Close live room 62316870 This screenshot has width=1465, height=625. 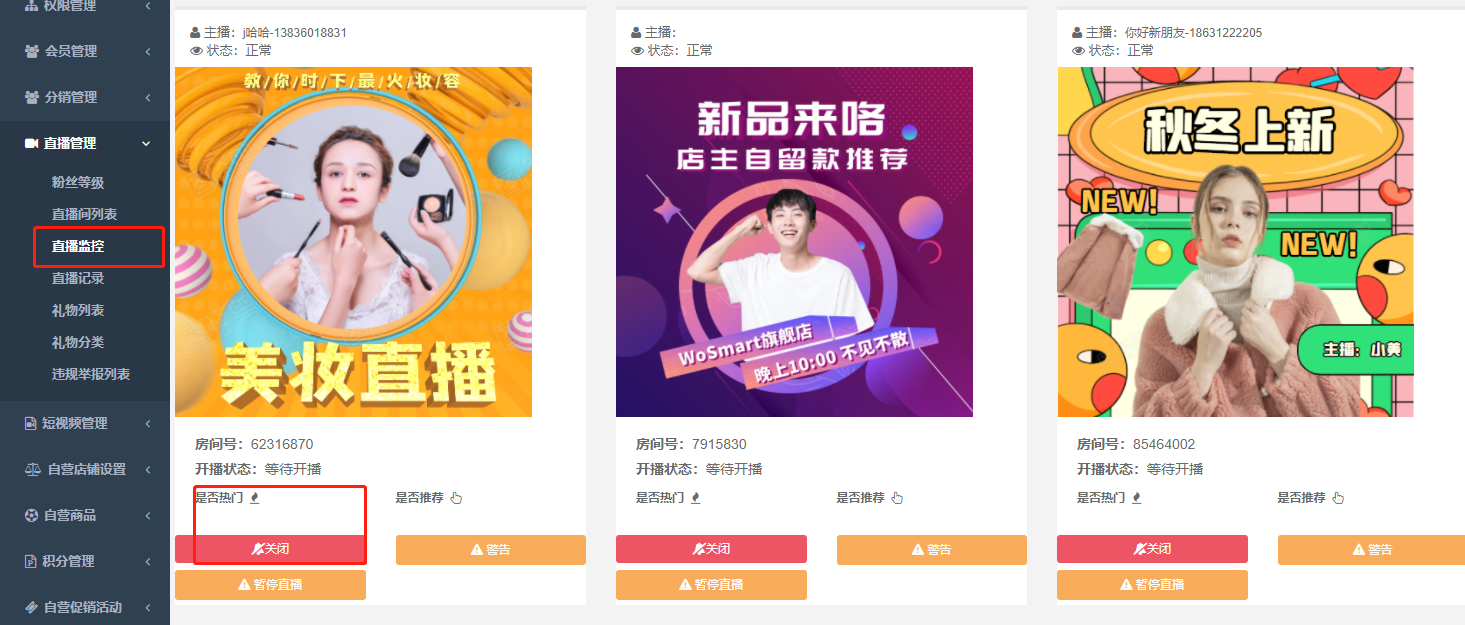270,549
